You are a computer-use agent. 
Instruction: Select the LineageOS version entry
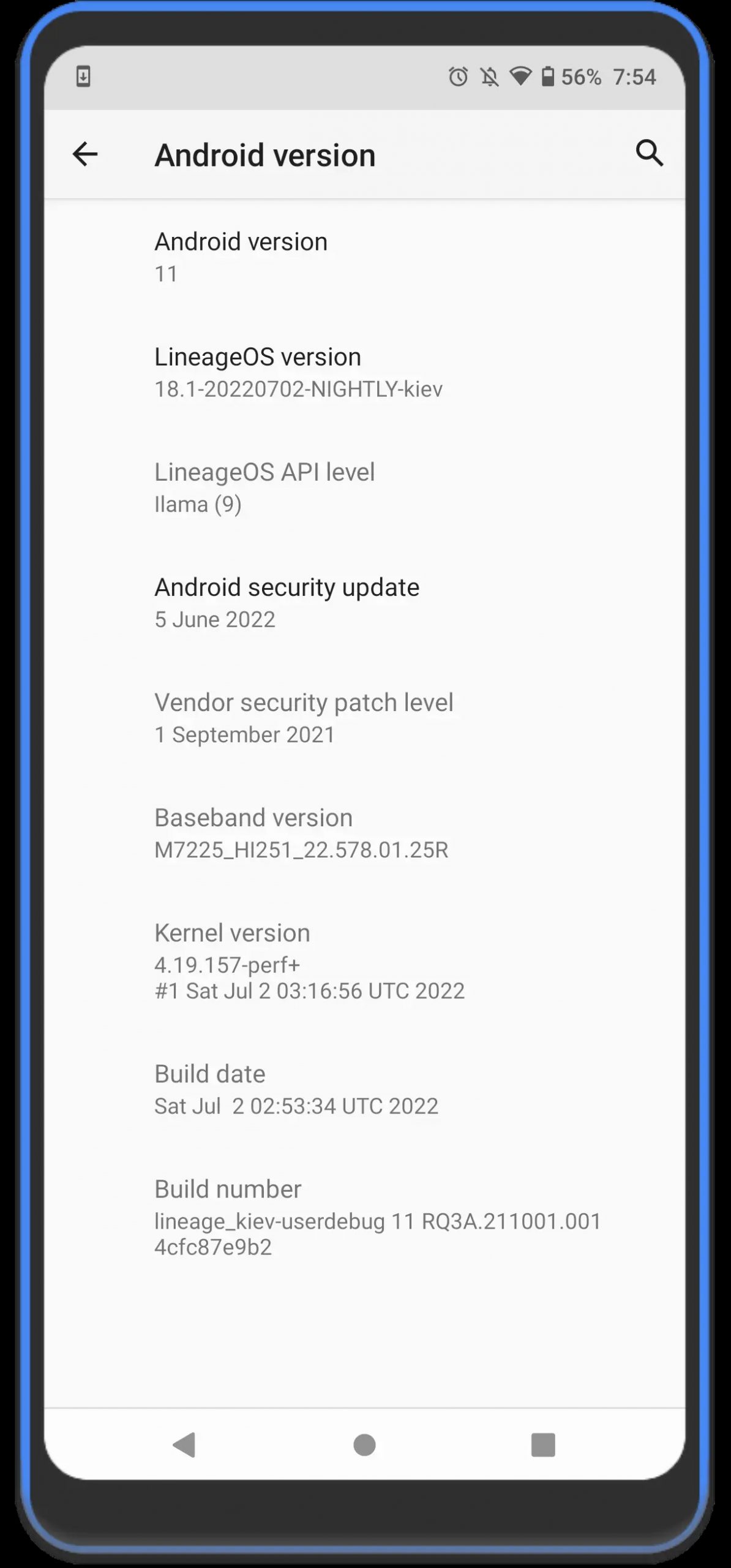(364, 371)
